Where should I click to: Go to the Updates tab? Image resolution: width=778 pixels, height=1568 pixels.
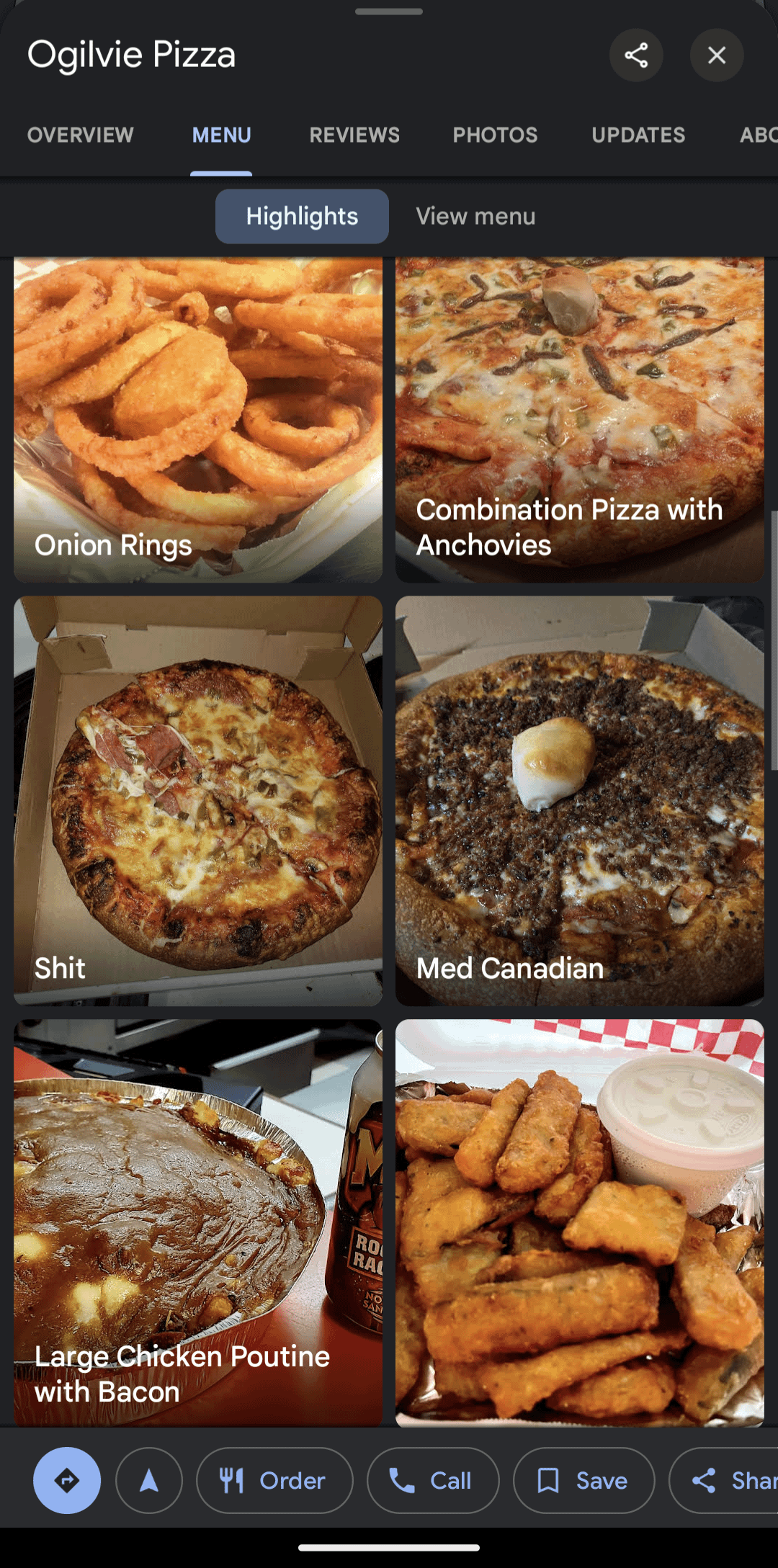point(638,135)
